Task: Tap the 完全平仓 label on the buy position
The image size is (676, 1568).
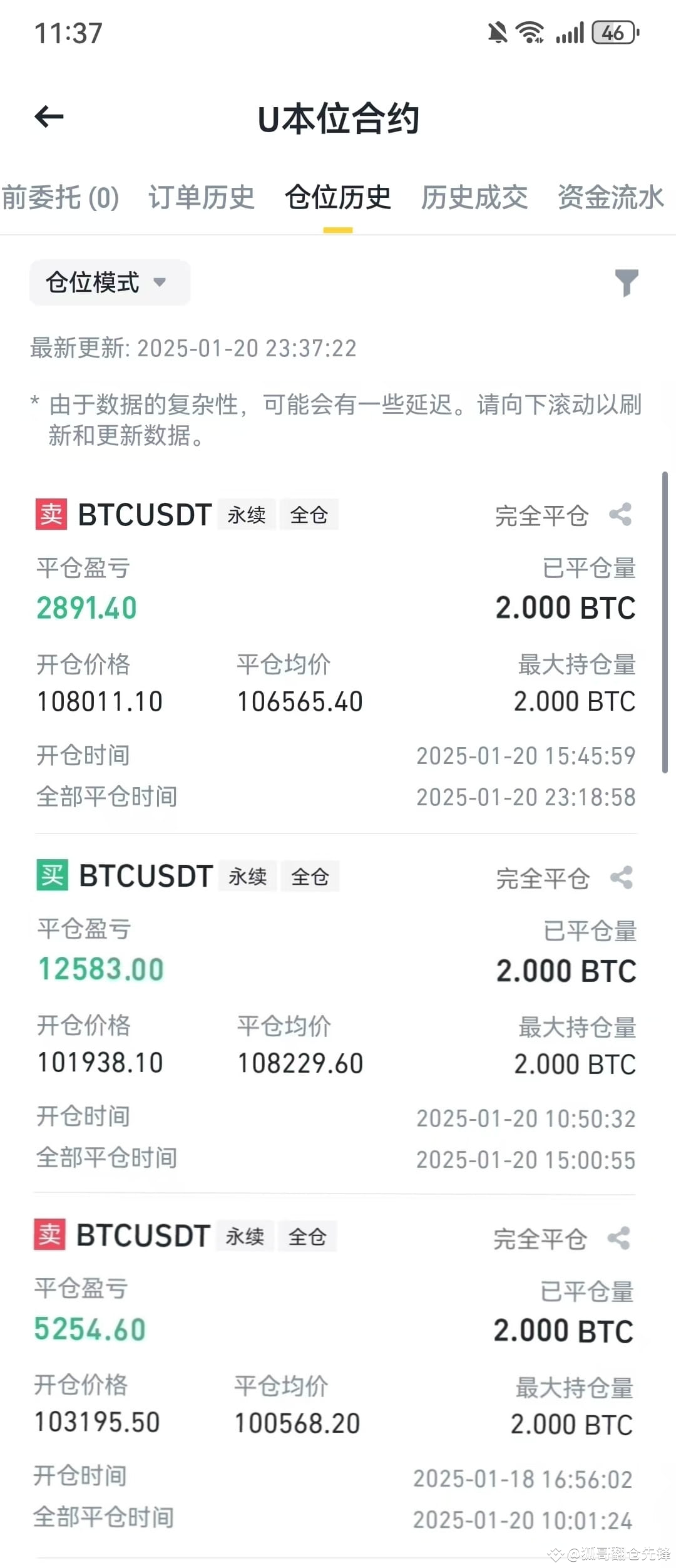Action: point(541,878)
